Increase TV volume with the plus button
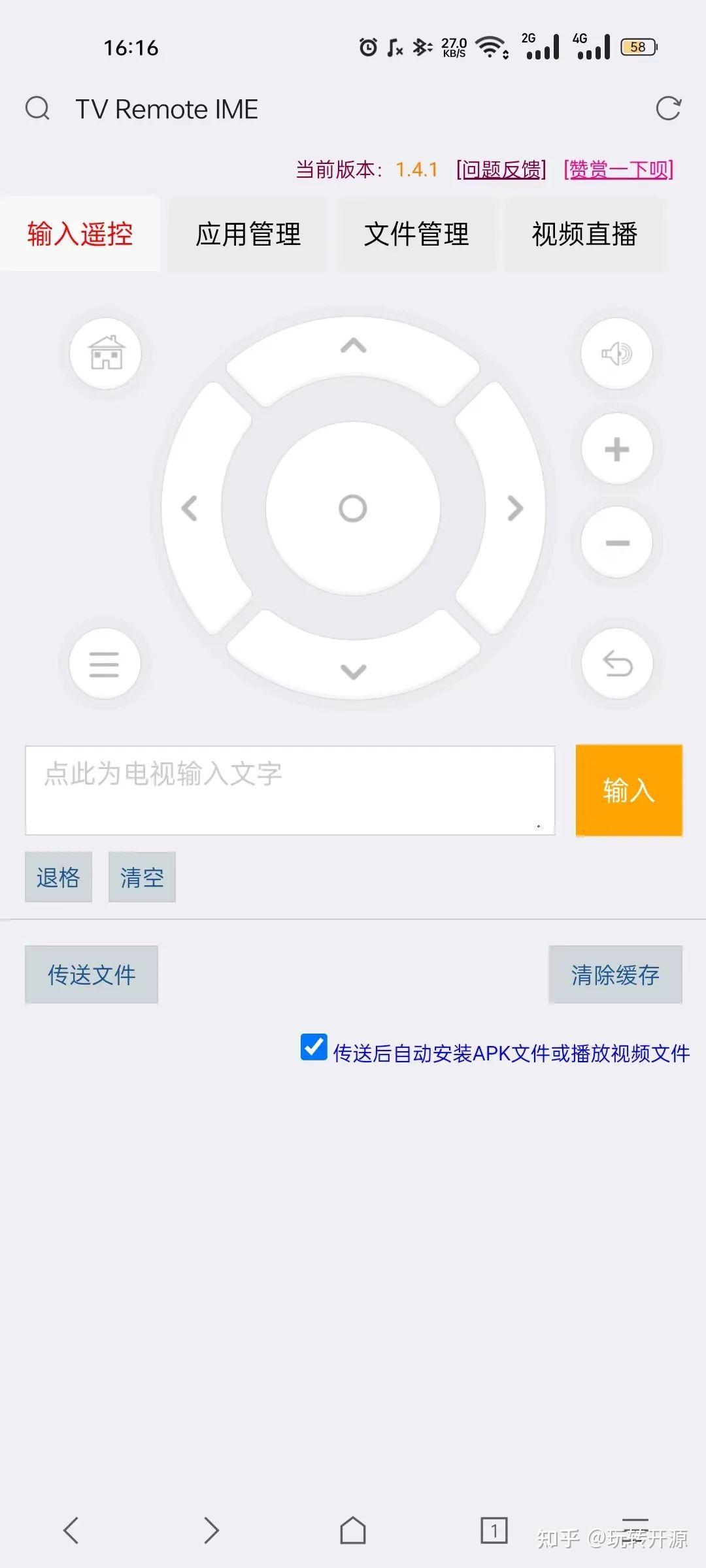Screen dimensions: 706x1568 pos(616,449)
